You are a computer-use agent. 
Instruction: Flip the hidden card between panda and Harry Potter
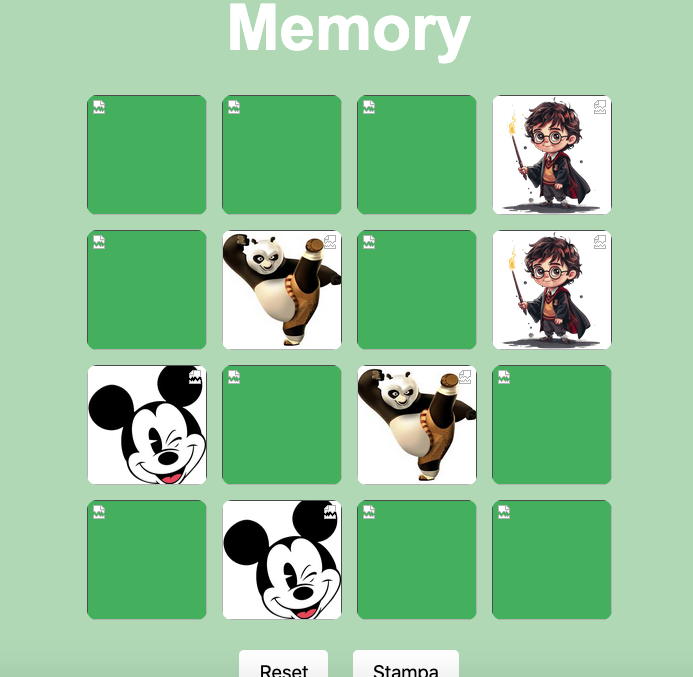pyautogui.click(x=416, y=290)
